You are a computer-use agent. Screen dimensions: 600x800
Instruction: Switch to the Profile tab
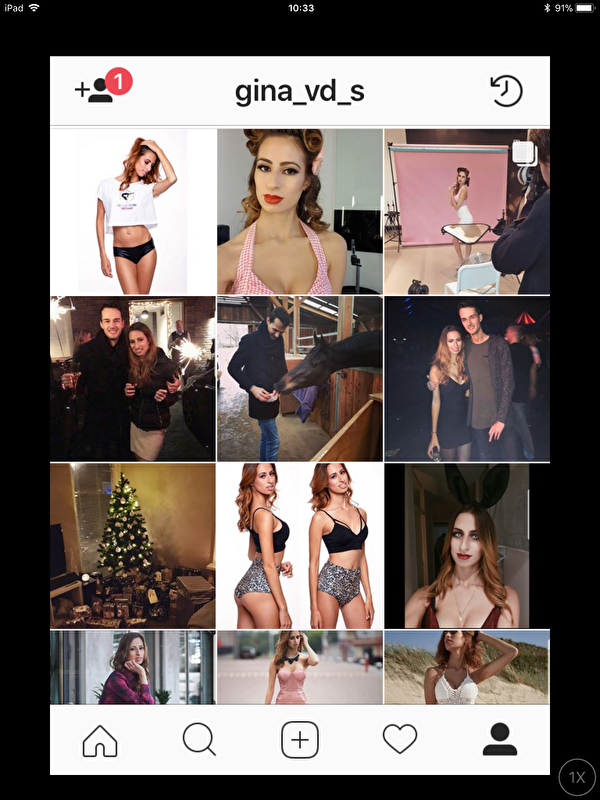[500, 740]
